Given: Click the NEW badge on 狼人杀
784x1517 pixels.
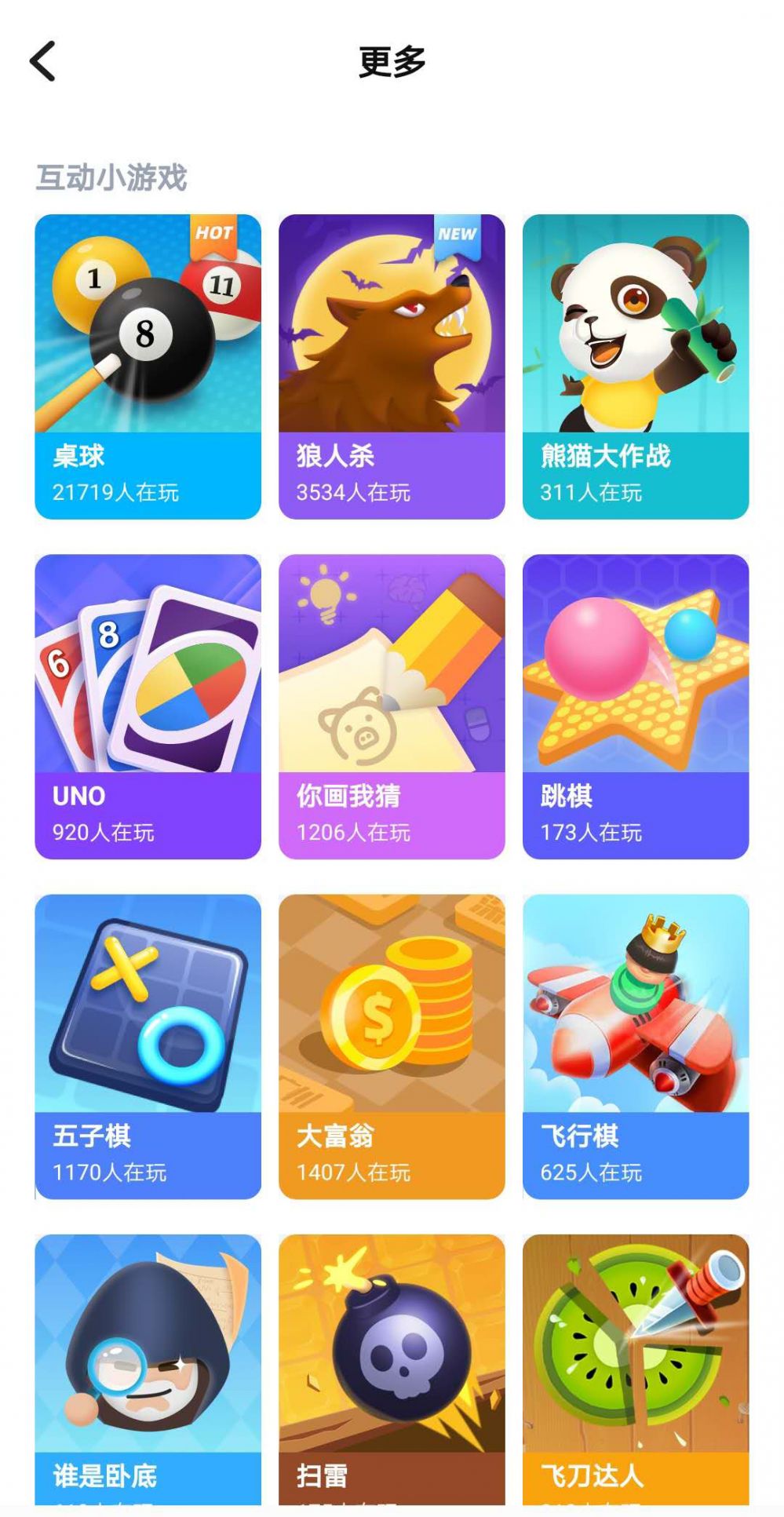Looking at the screenshot, I should tap(459, 233).
